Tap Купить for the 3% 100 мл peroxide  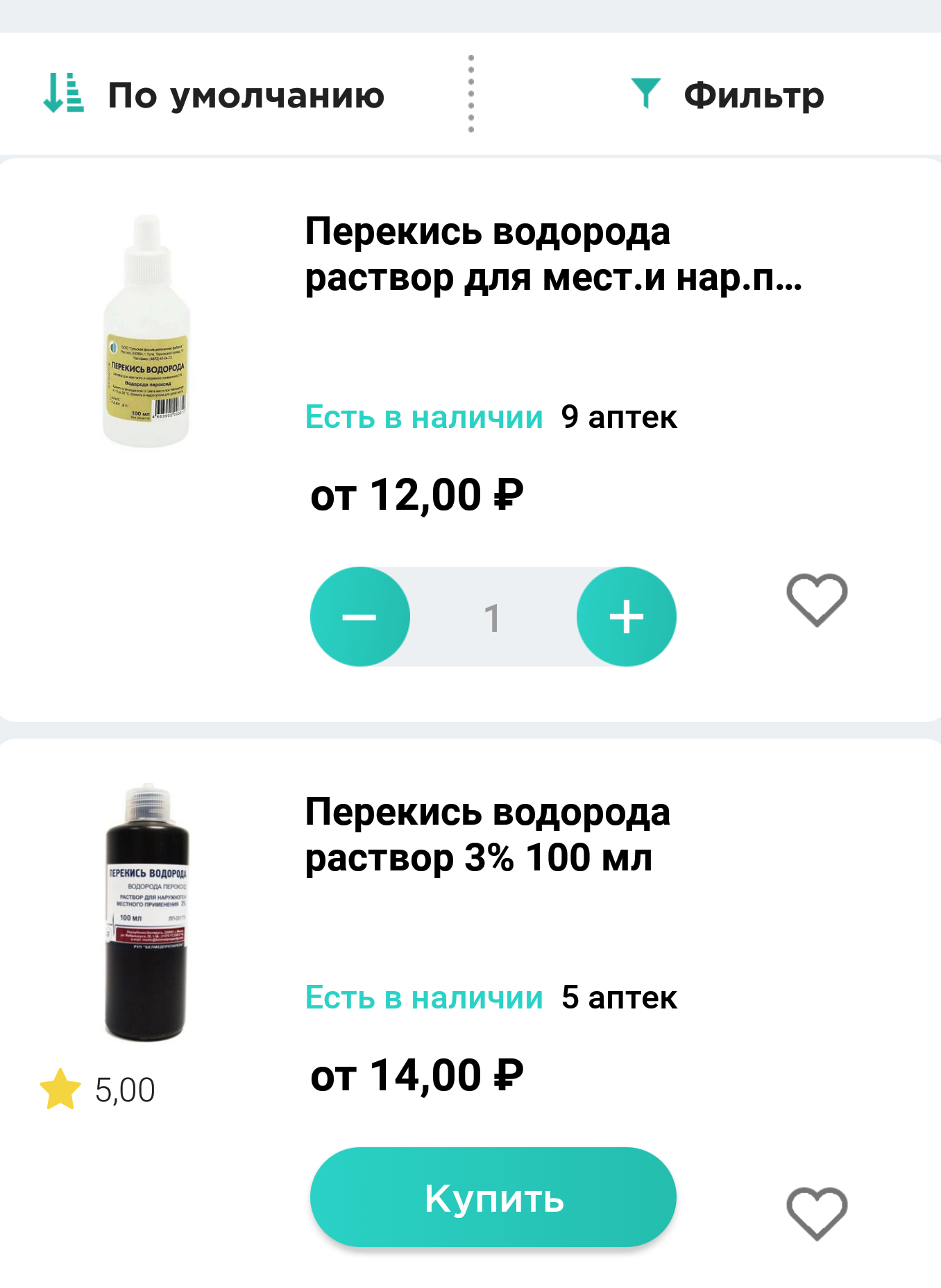pos(493,1197)
